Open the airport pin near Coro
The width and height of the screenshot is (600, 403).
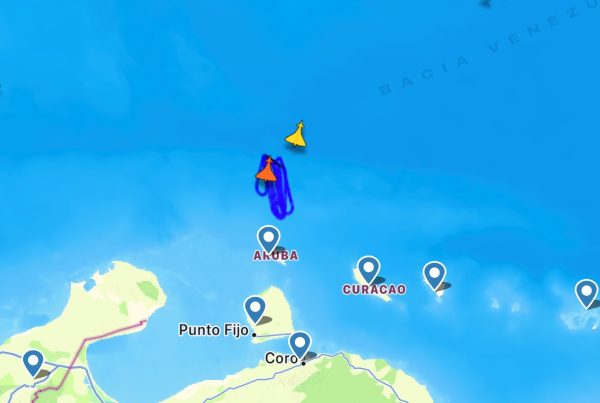(x=299, y=344)
